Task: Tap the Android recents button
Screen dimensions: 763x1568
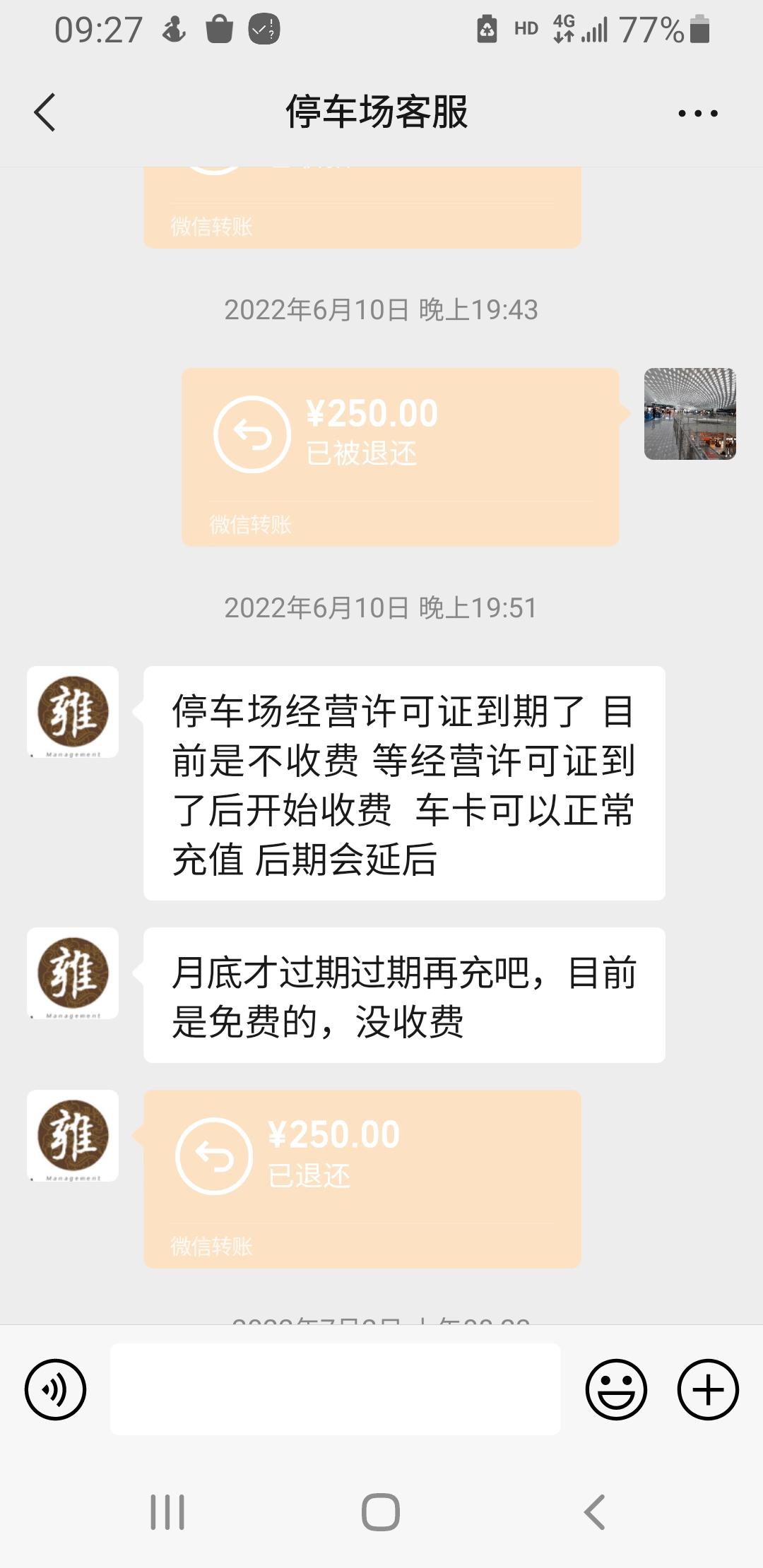Action: coord(167,1511)
